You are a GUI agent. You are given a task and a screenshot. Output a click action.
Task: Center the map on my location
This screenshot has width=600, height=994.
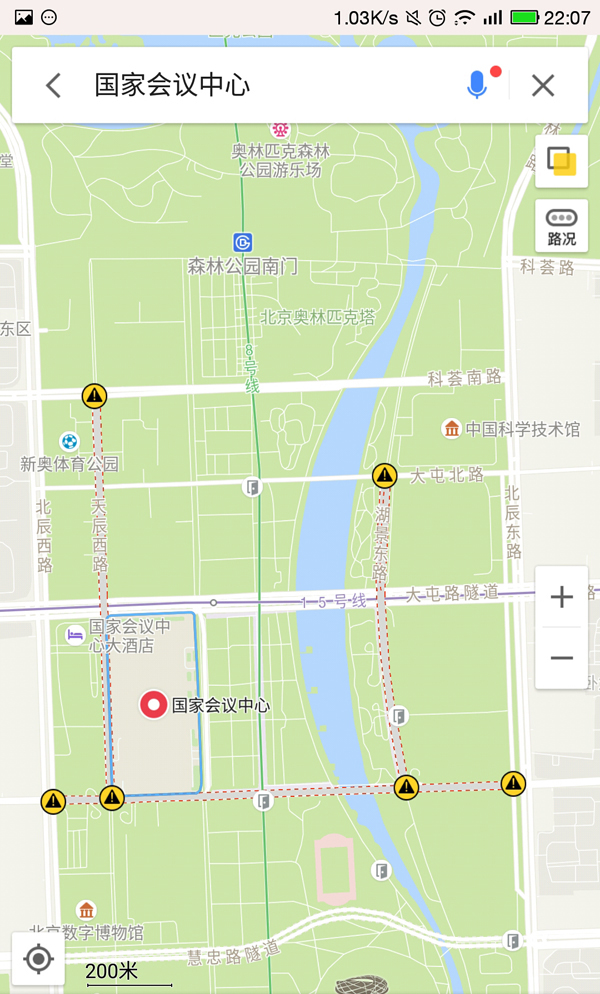[38, 959]
